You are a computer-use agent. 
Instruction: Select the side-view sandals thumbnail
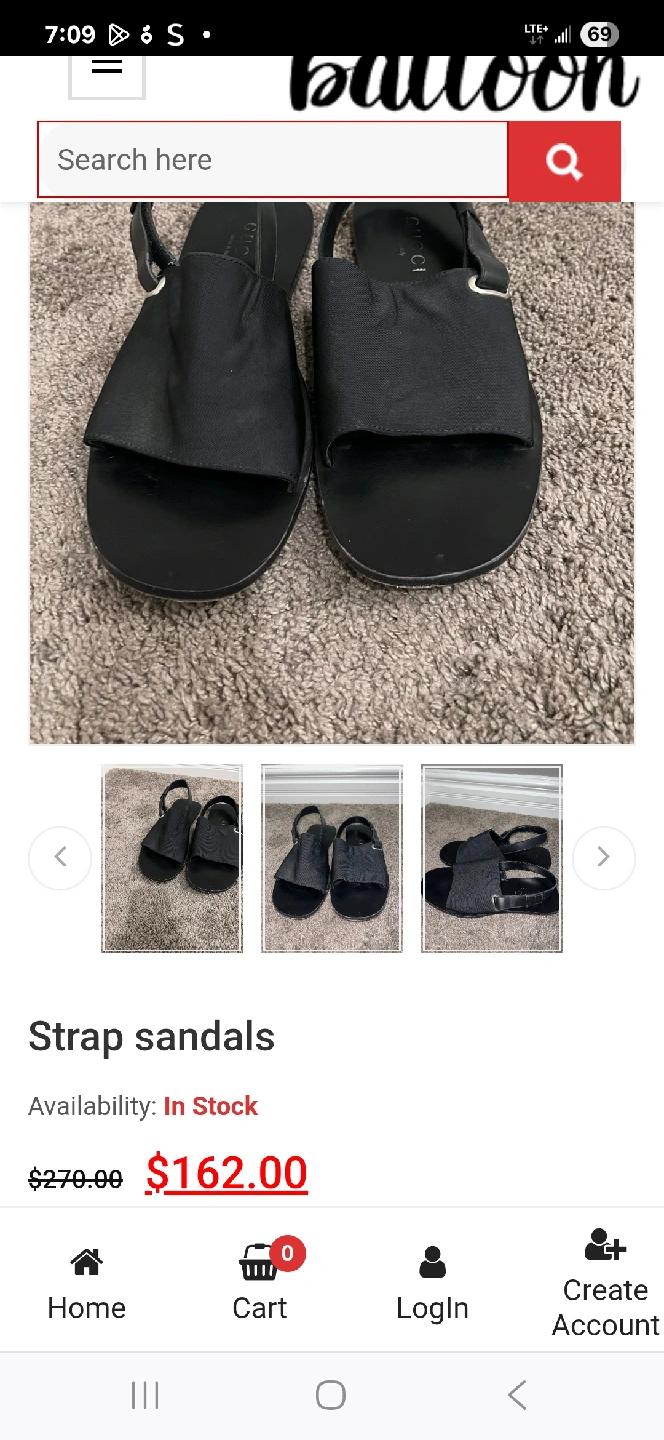coord(492,858)
